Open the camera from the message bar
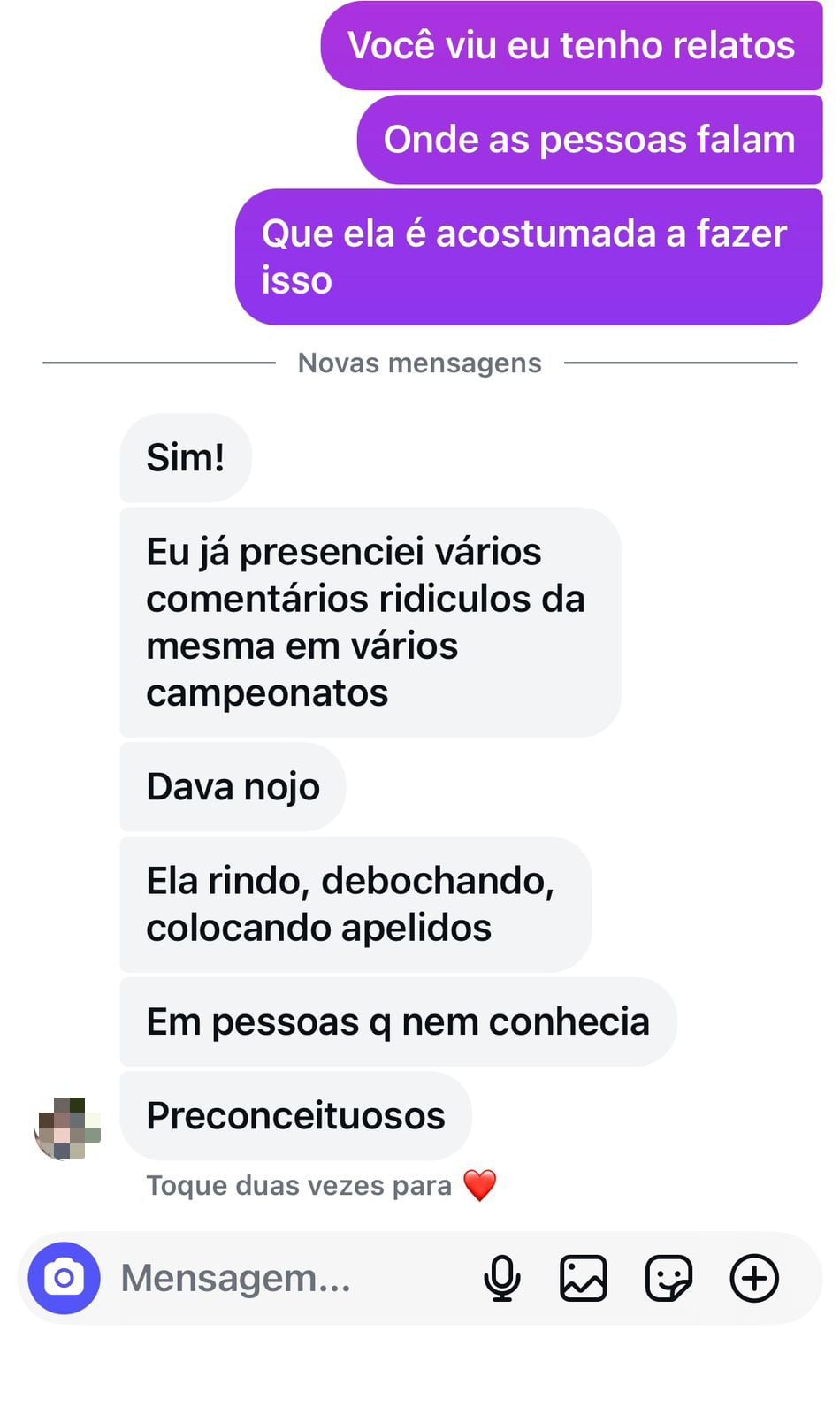 click(x=64, y=1278)
